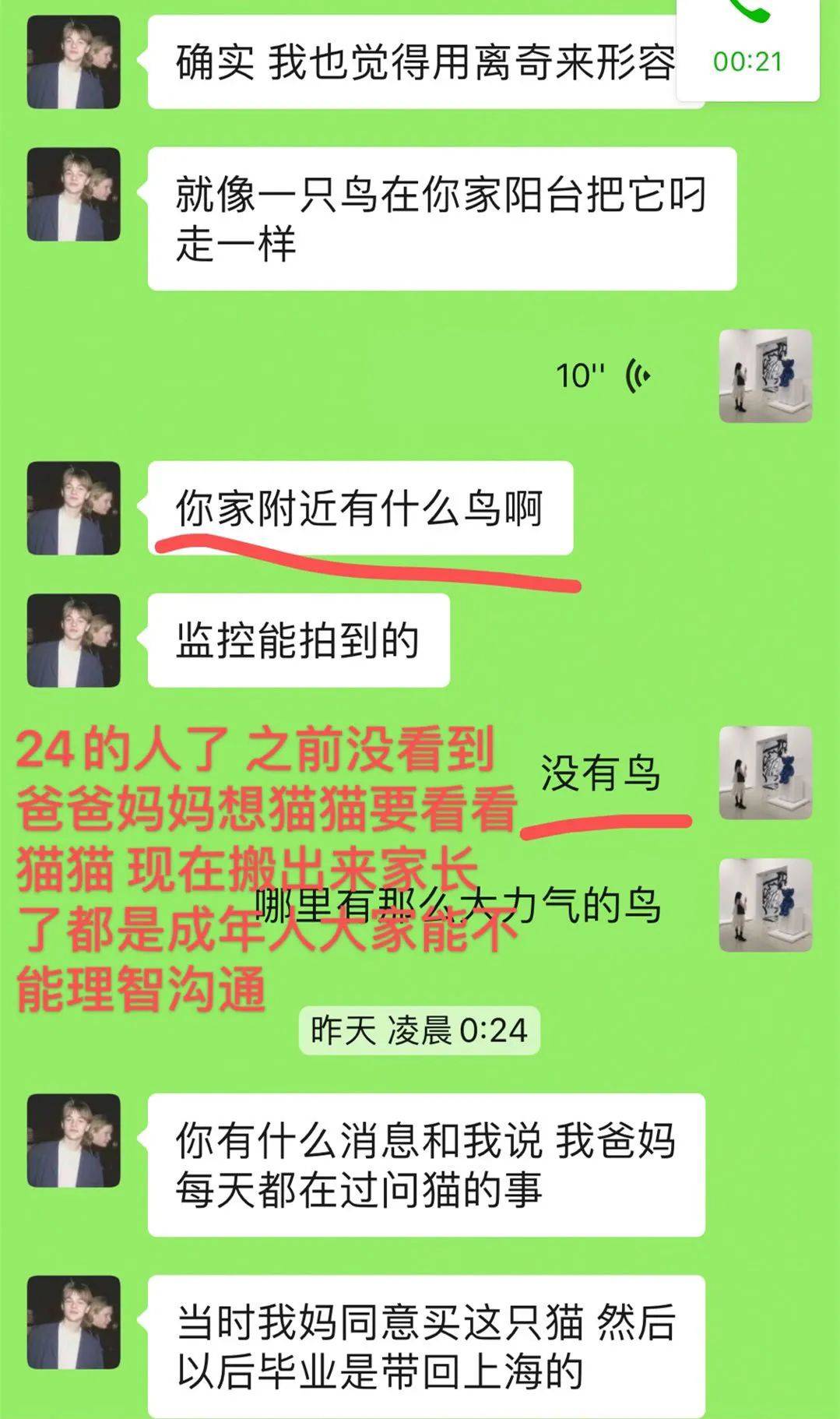The image size is (840, 1419).
Task: Open sender avatar beside 你家附近有什么鸟啊
Action: pos(74,509)
